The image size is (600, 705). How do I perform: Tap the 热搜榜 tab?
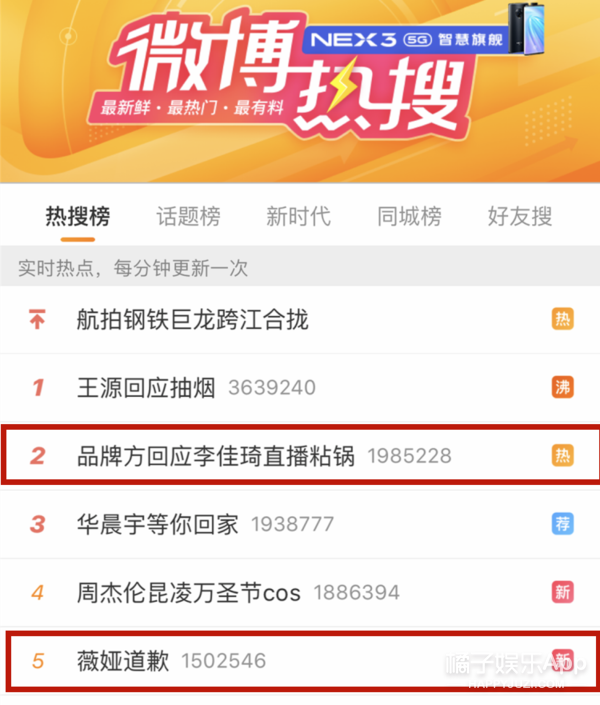tap(78, 216)
